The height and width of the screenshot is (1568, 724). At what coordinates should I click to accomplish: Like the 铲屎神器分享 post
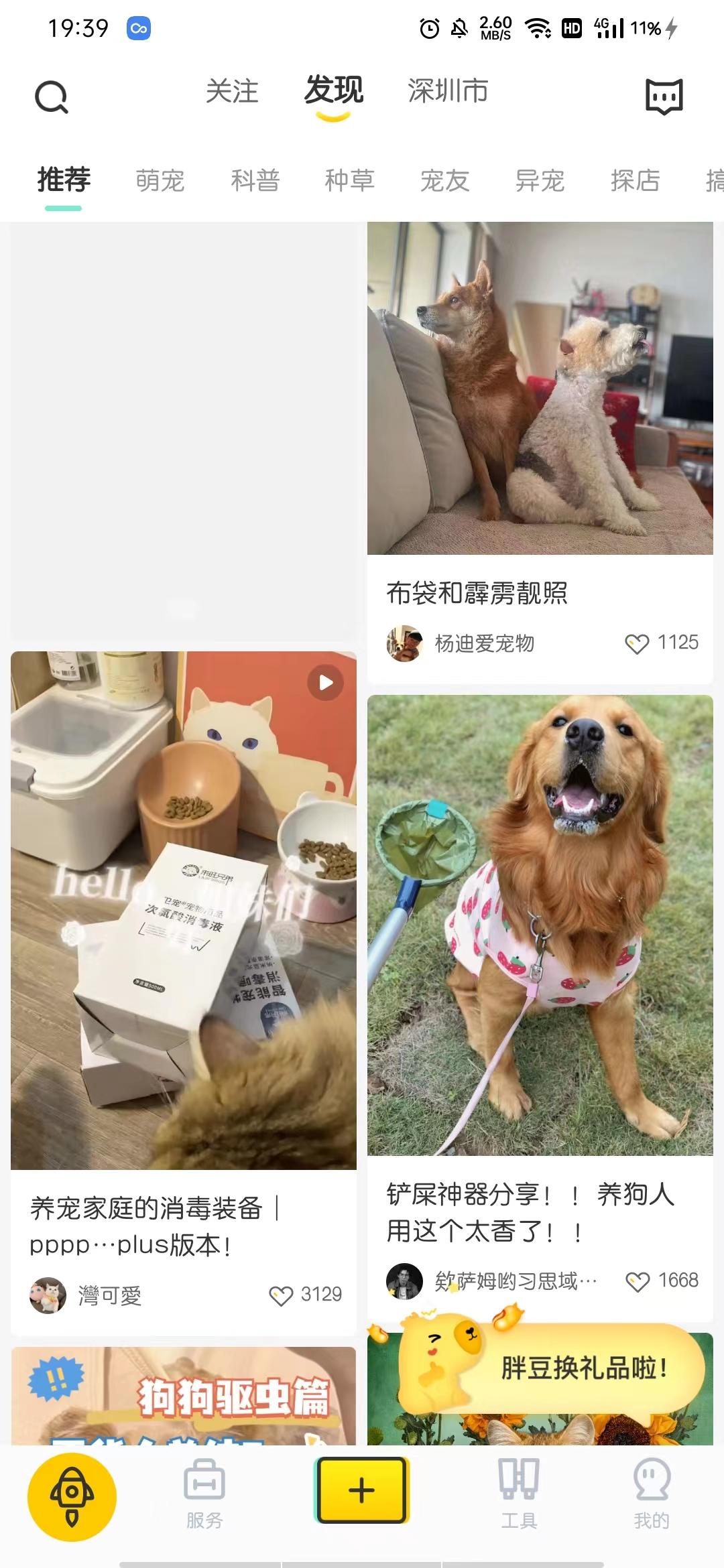coord(637,1281)
